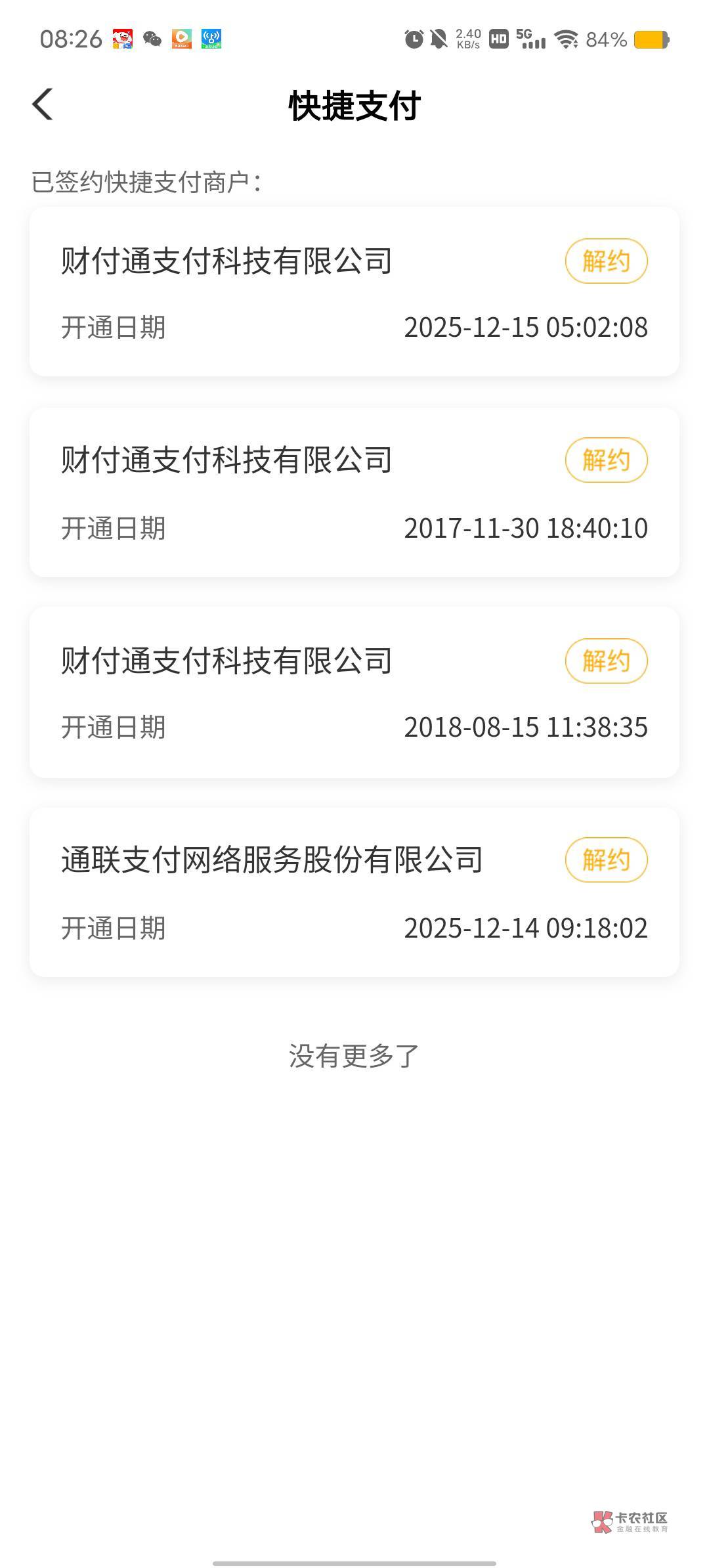The height and width of the screenshot is (1568, 709).
Task: Tap 解约 for the merchant opened 2025-12-15
Action: click(606, 261)
